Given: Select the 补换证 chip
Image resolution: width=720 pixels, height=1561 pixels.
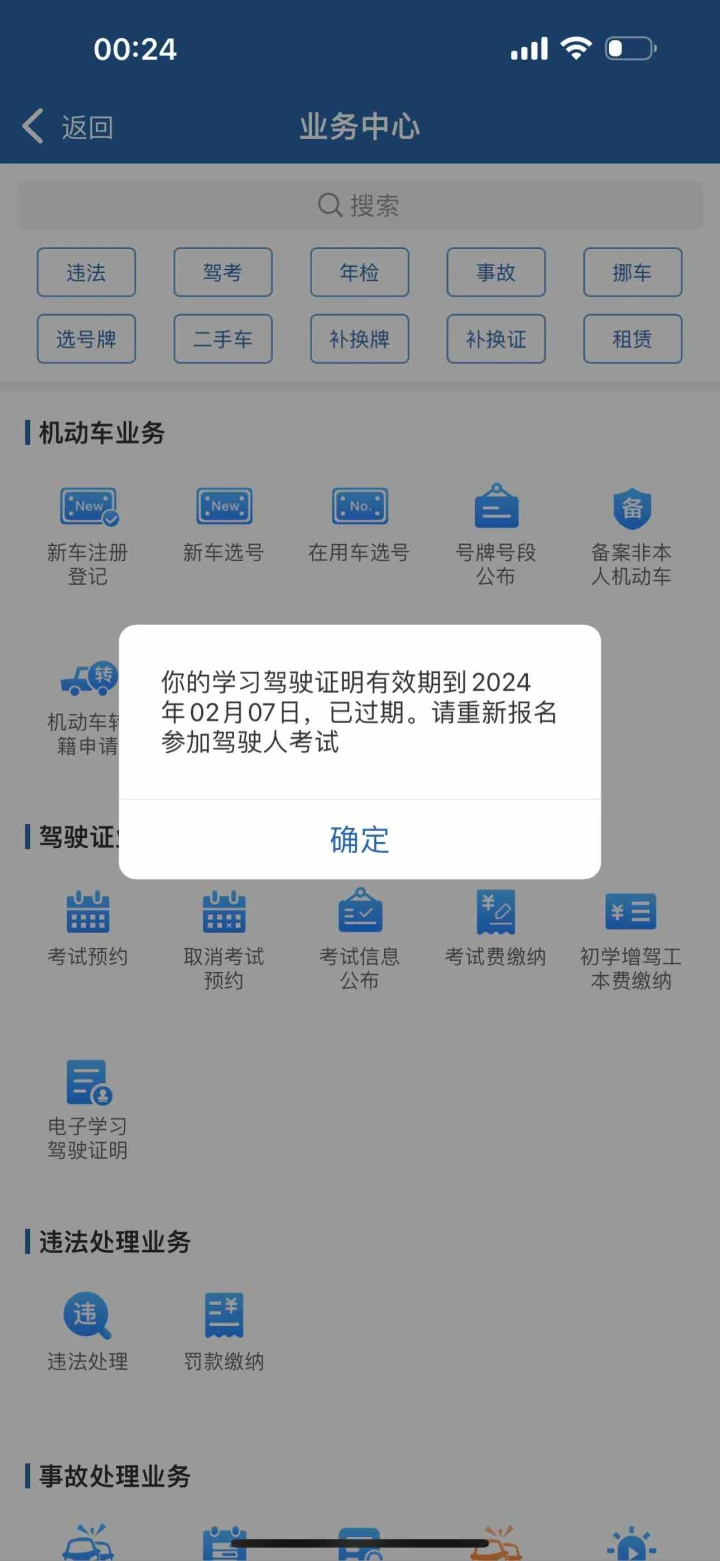Looking at the screenshot, I should [496, 339].
